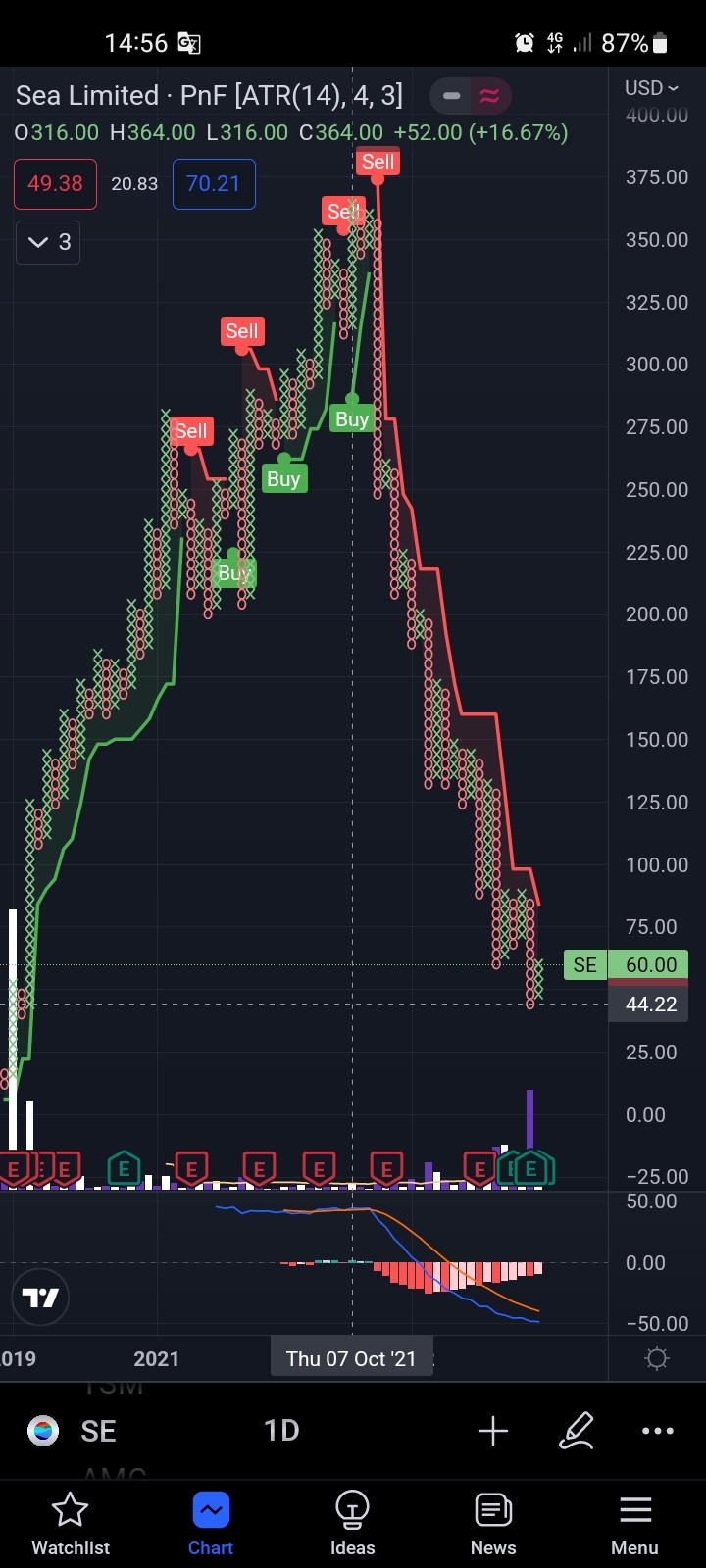Open the chart overflow menu
The image size is (706, 1568).
tap(657, 1431)
